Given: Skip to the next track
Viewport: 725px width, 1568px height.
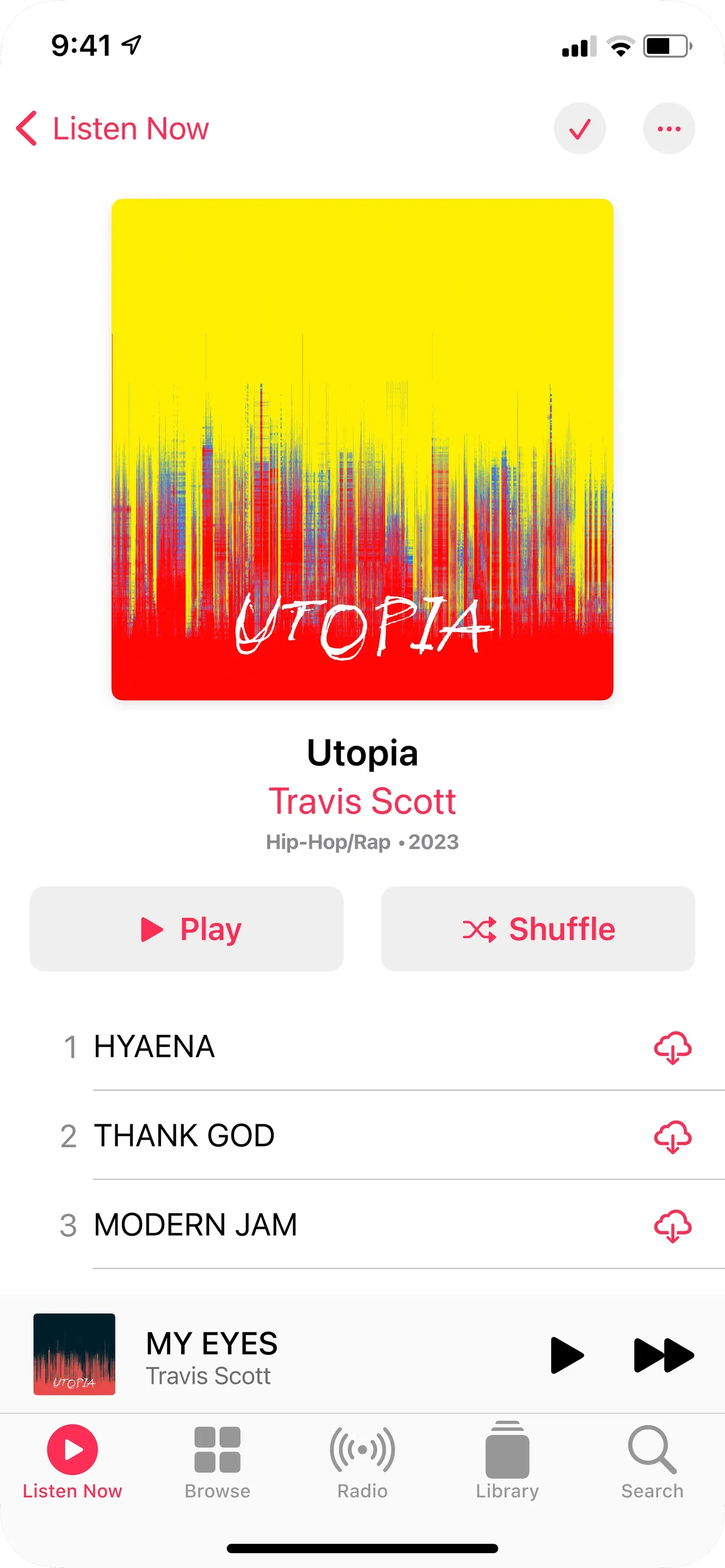Looking at the screenshot, I should pos(663,1355).
